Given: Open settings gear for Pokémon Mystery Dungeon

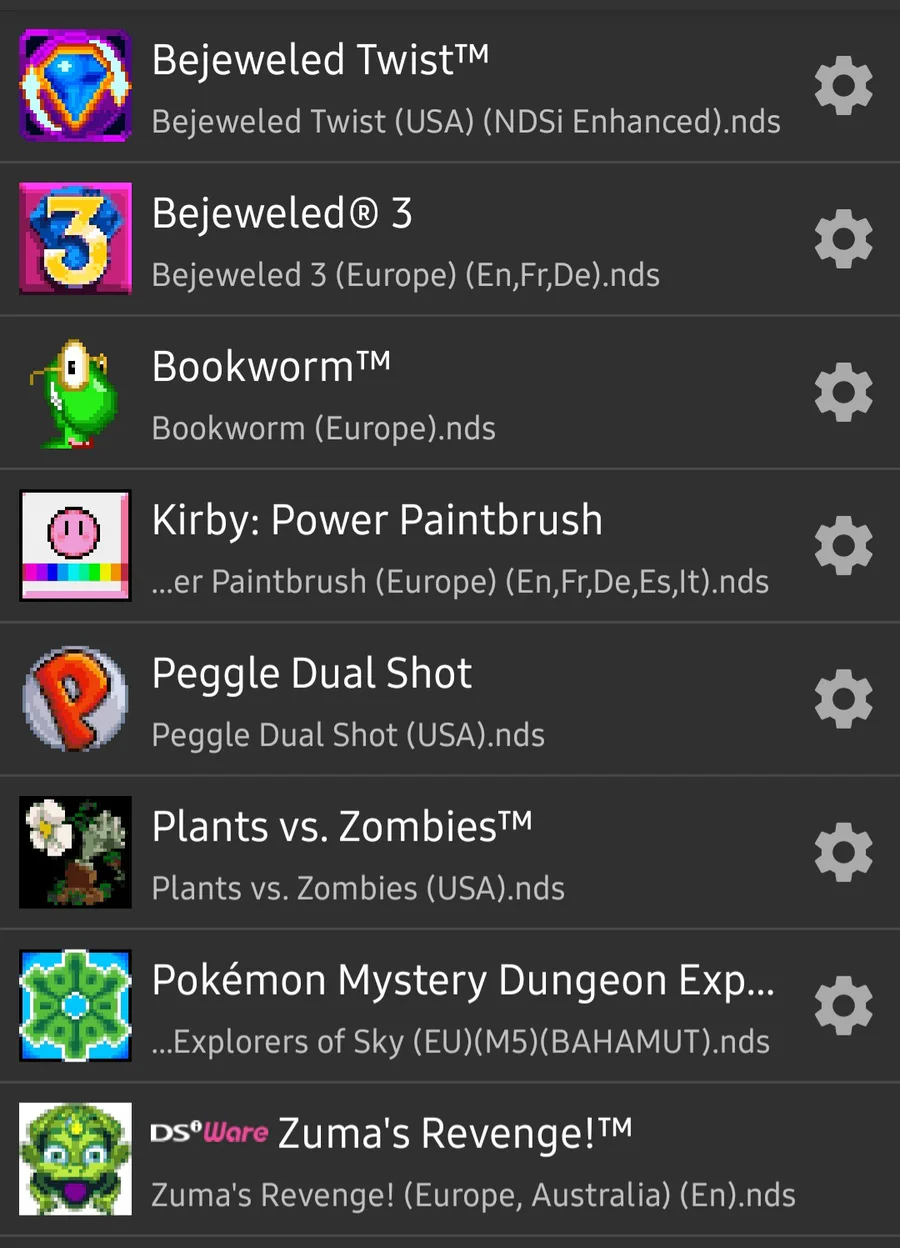Looking at the screenshot, I should pyautogui.click(x=843, y=1006).
